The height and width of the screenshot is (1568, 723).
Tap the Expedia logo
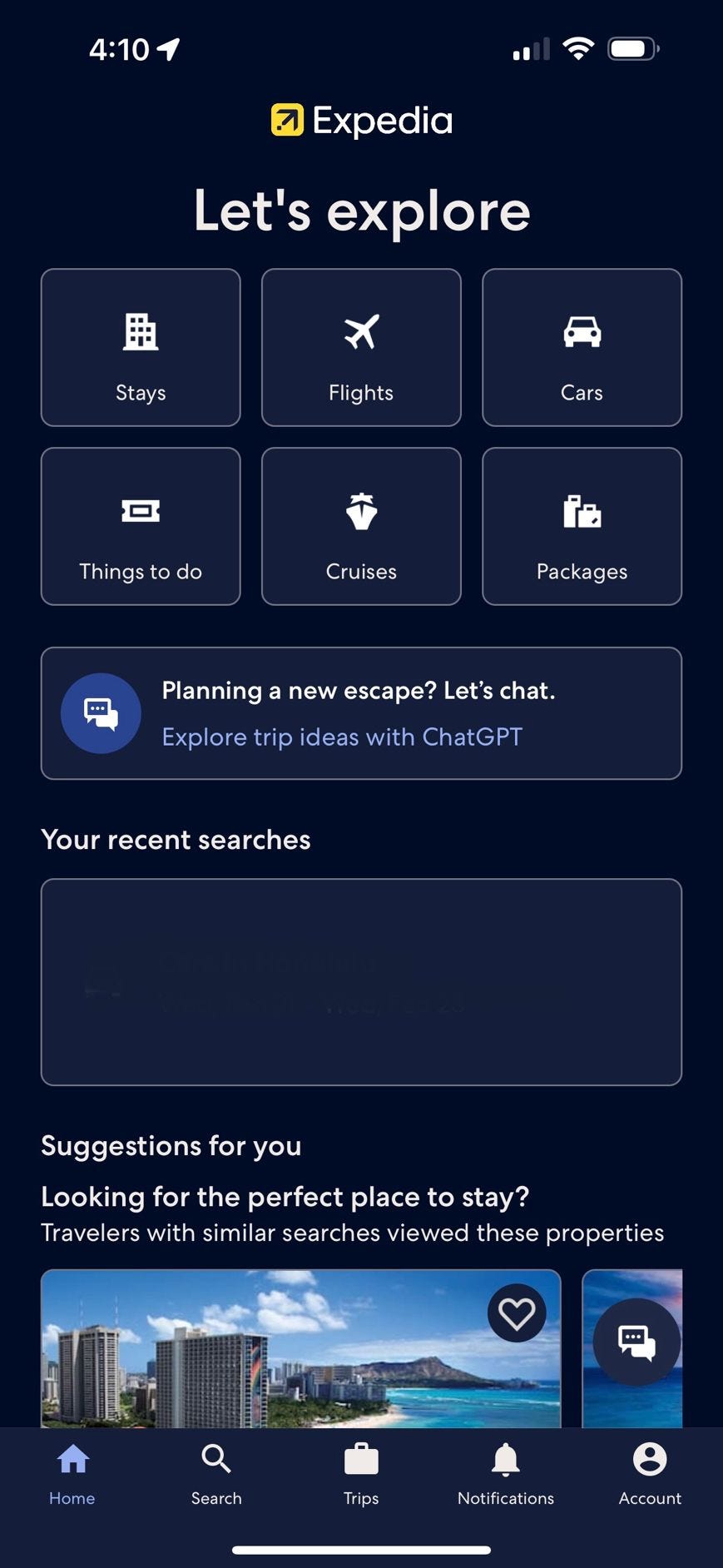[361, 120]
